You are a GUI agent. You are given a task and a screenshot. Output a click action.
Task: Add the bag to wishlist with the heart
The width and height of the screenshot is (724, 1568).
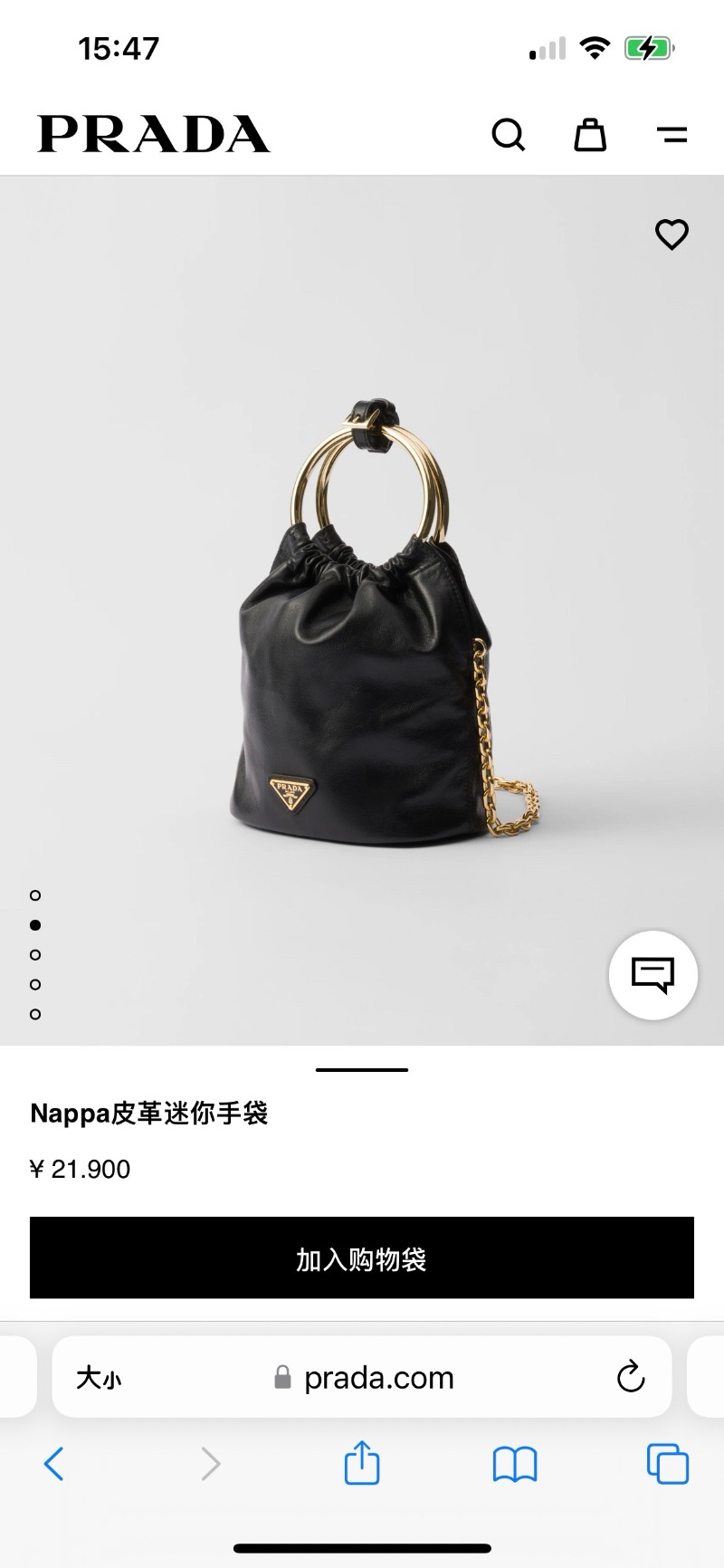672,234
